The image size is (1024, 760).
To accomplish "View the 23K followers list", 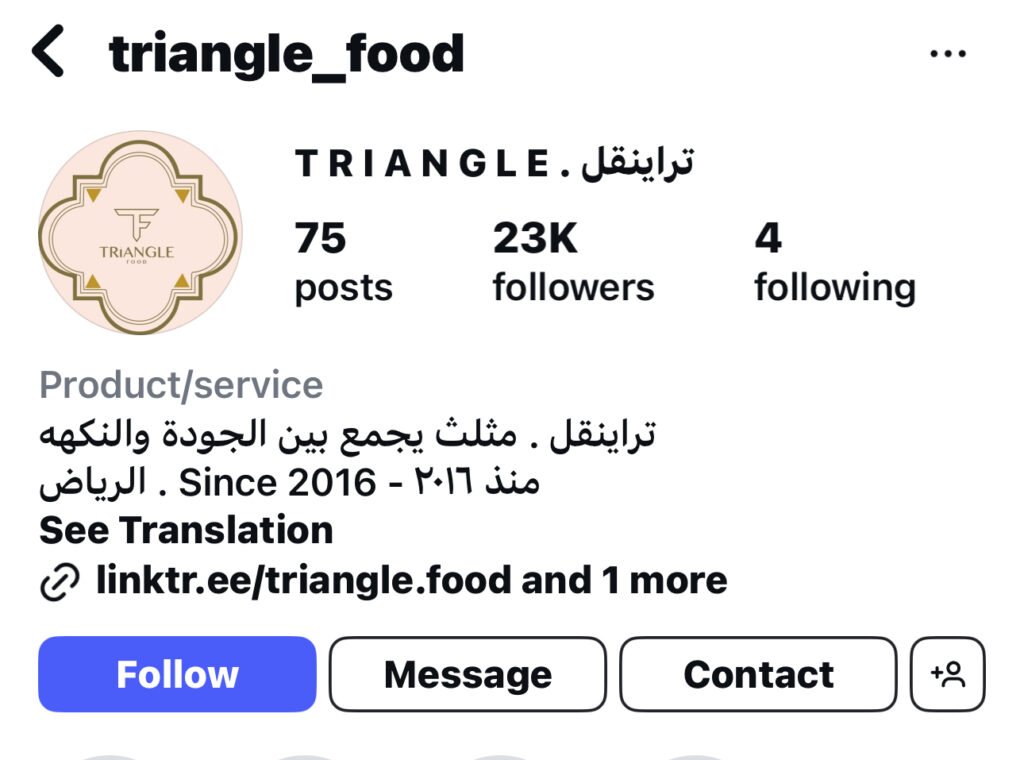I will pos(572,262).
